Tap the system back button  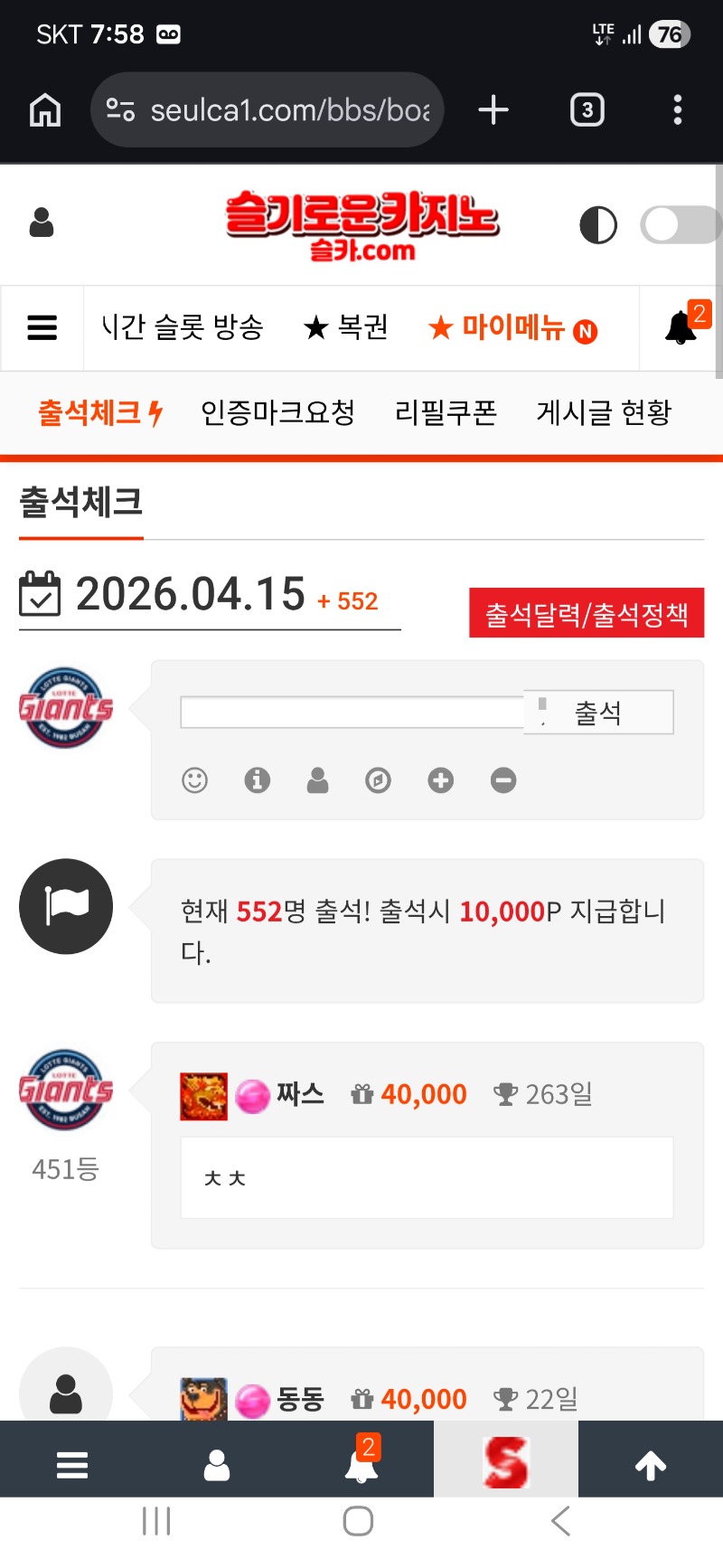560,1521
